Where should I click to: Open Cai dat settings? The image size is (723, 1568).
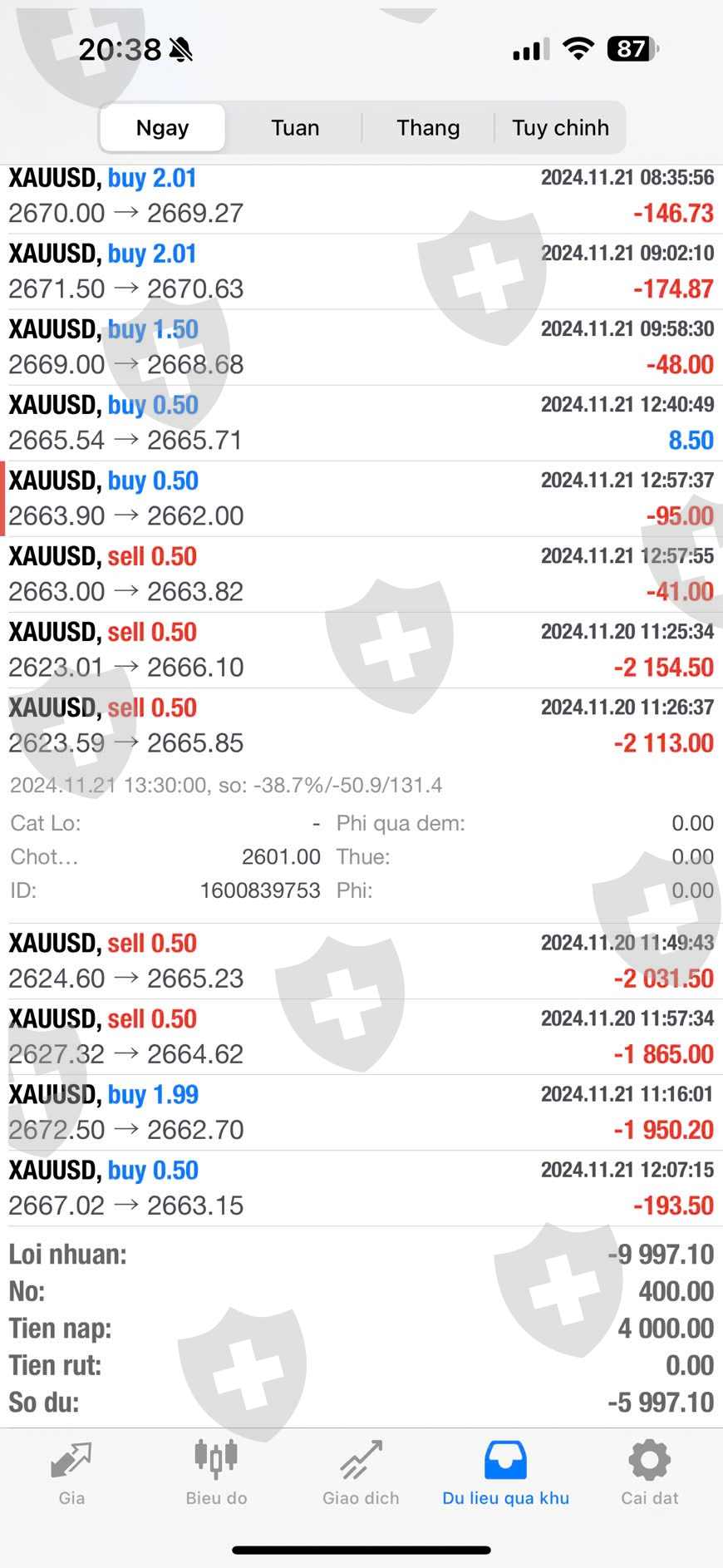click(650, 1473)
